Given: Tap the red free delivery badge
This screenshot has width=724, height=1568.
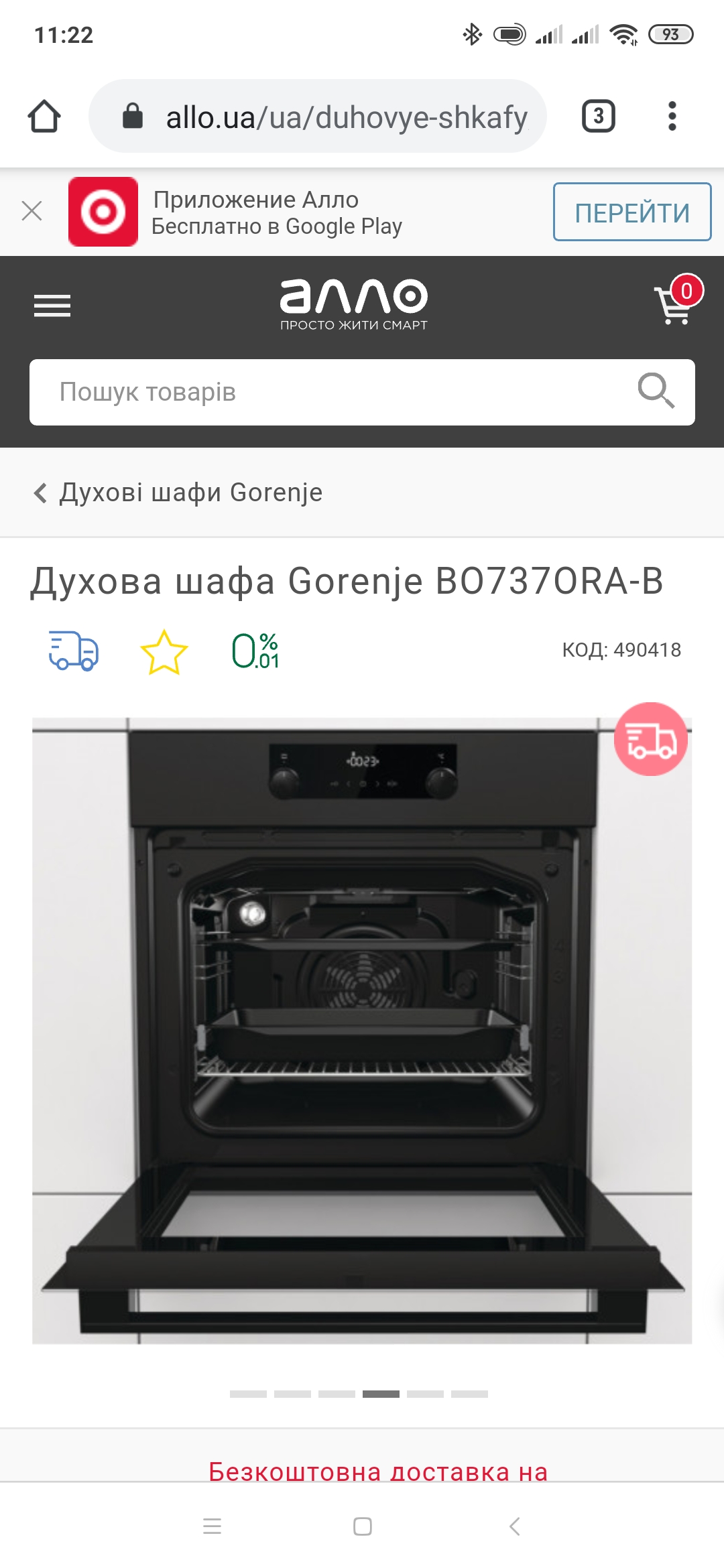Looking at the screenshot, I should pos(651,739).
